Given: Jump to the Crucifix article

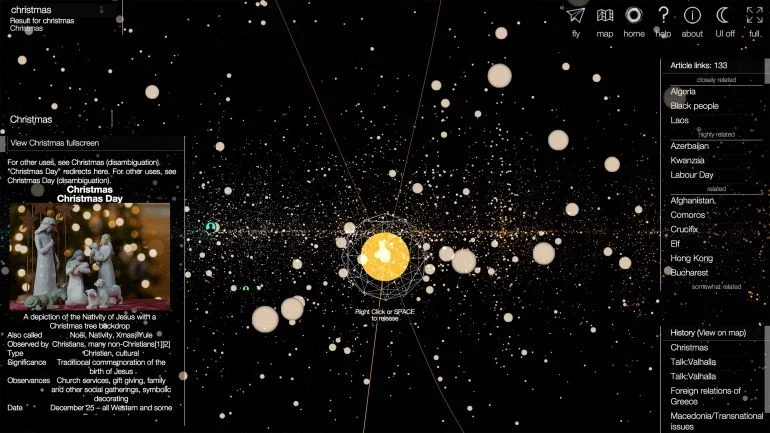Looking at the screenshot, I should pyautogui.click(x=685, y=229).
